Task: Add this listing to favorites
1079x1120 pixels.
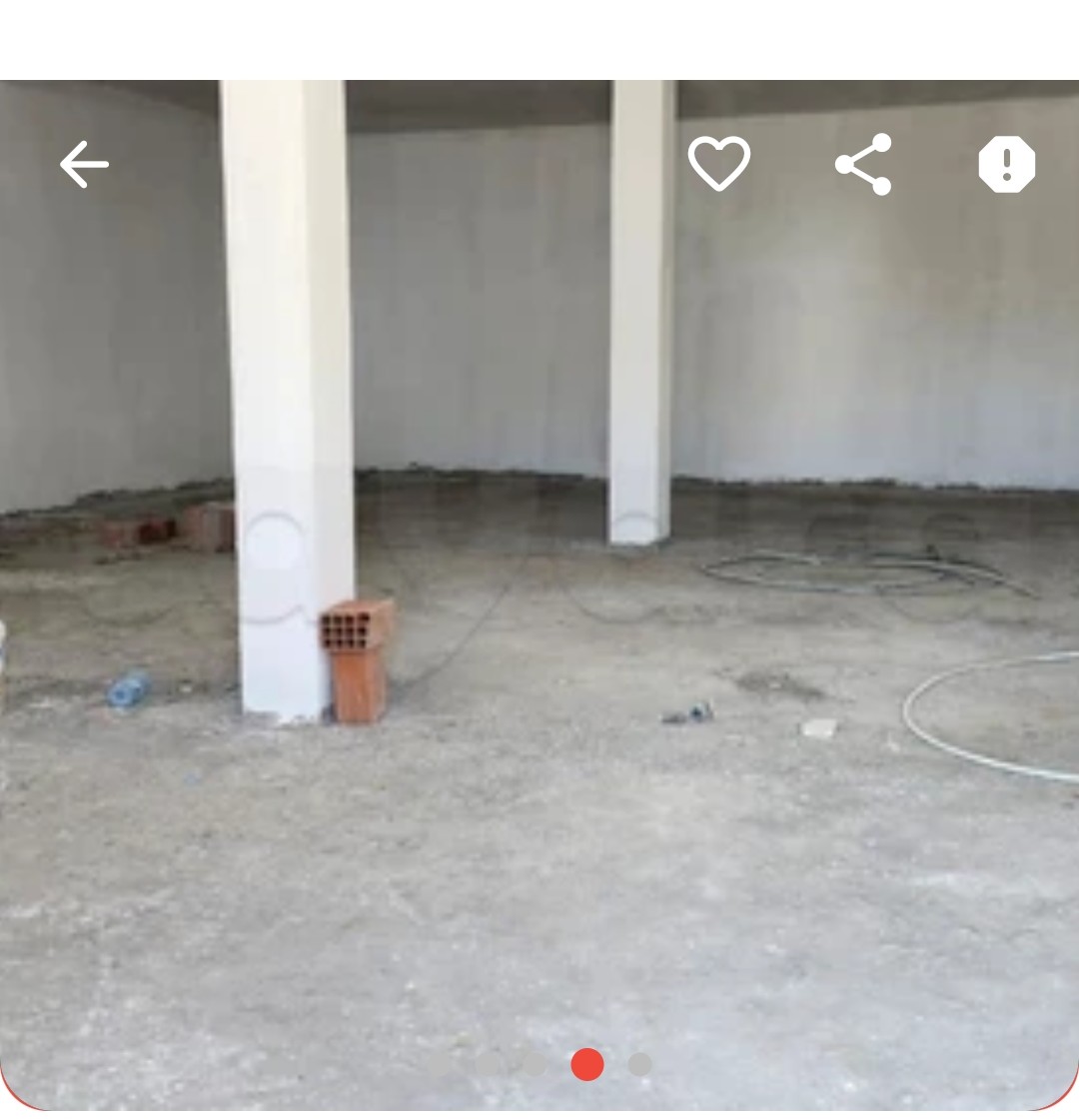Action: click(x=718, y=164)
